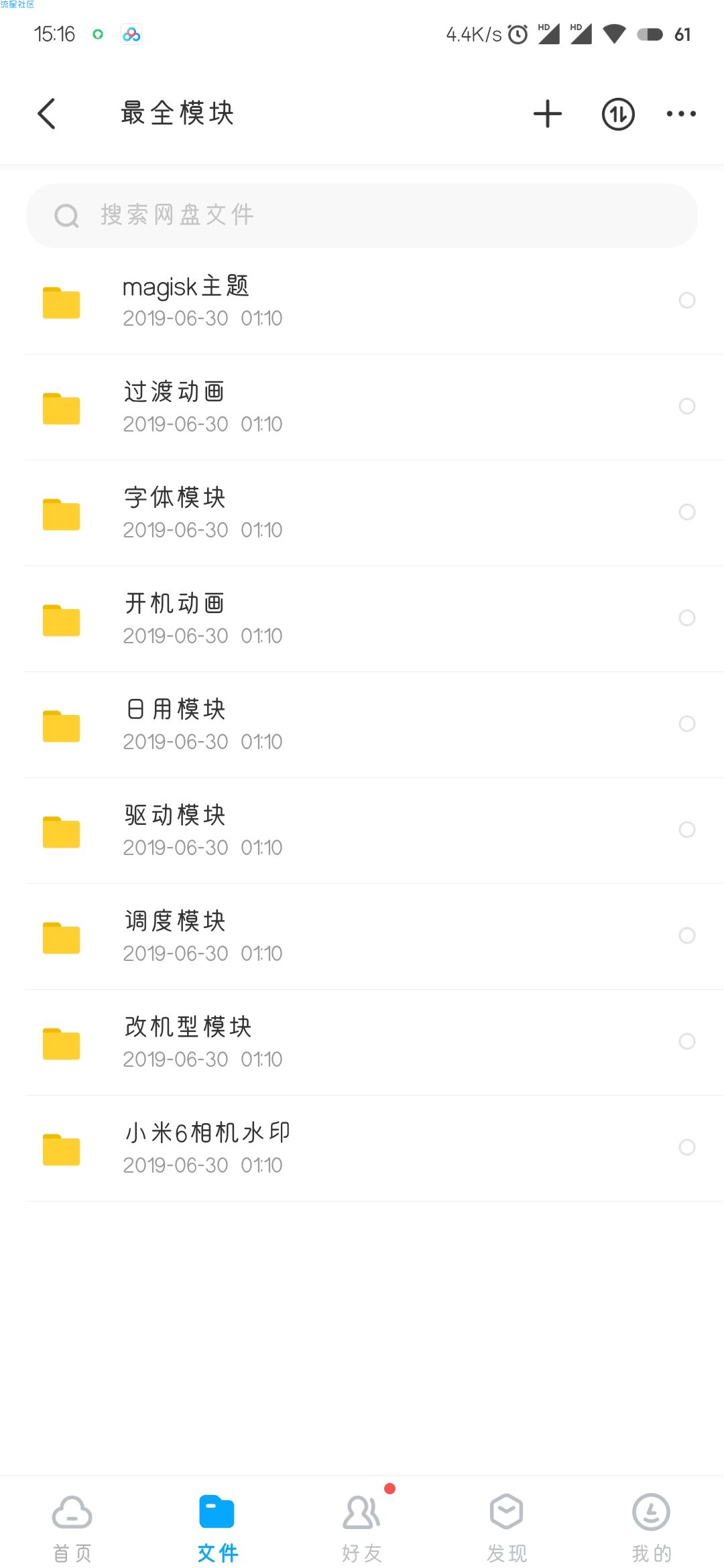The height and width of the screenshot is (1568, 724).
Task: Open the 过渡动画 folder
Action: (x=362, y=407)
